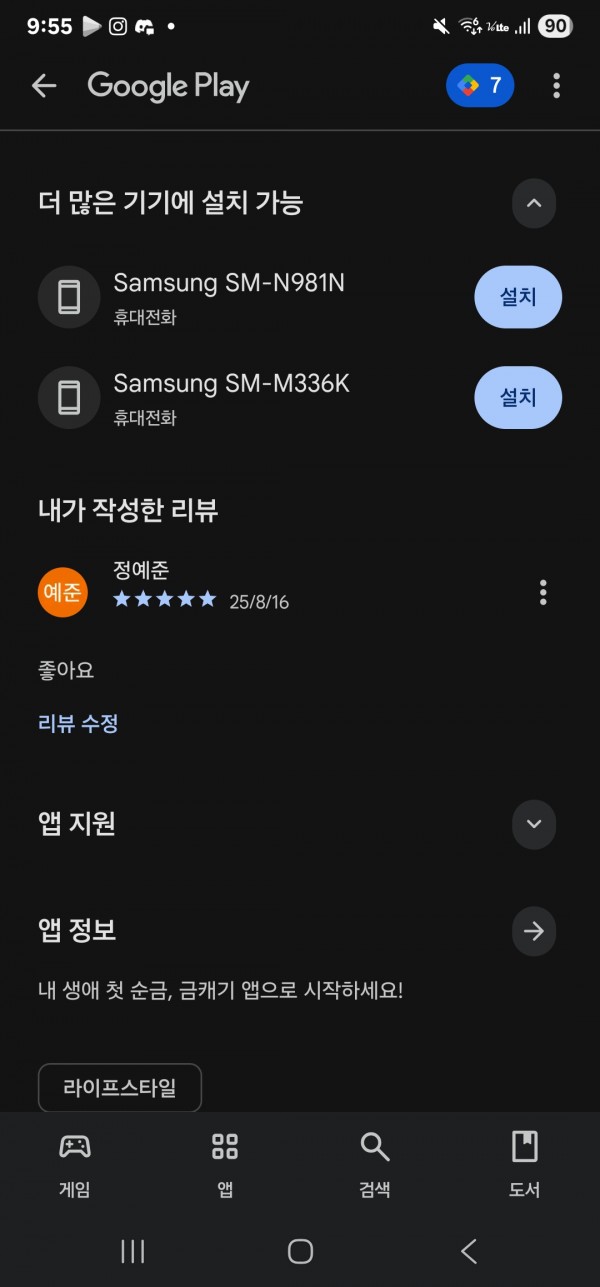Open 앱 정보 details arrow

pos(534,931)
